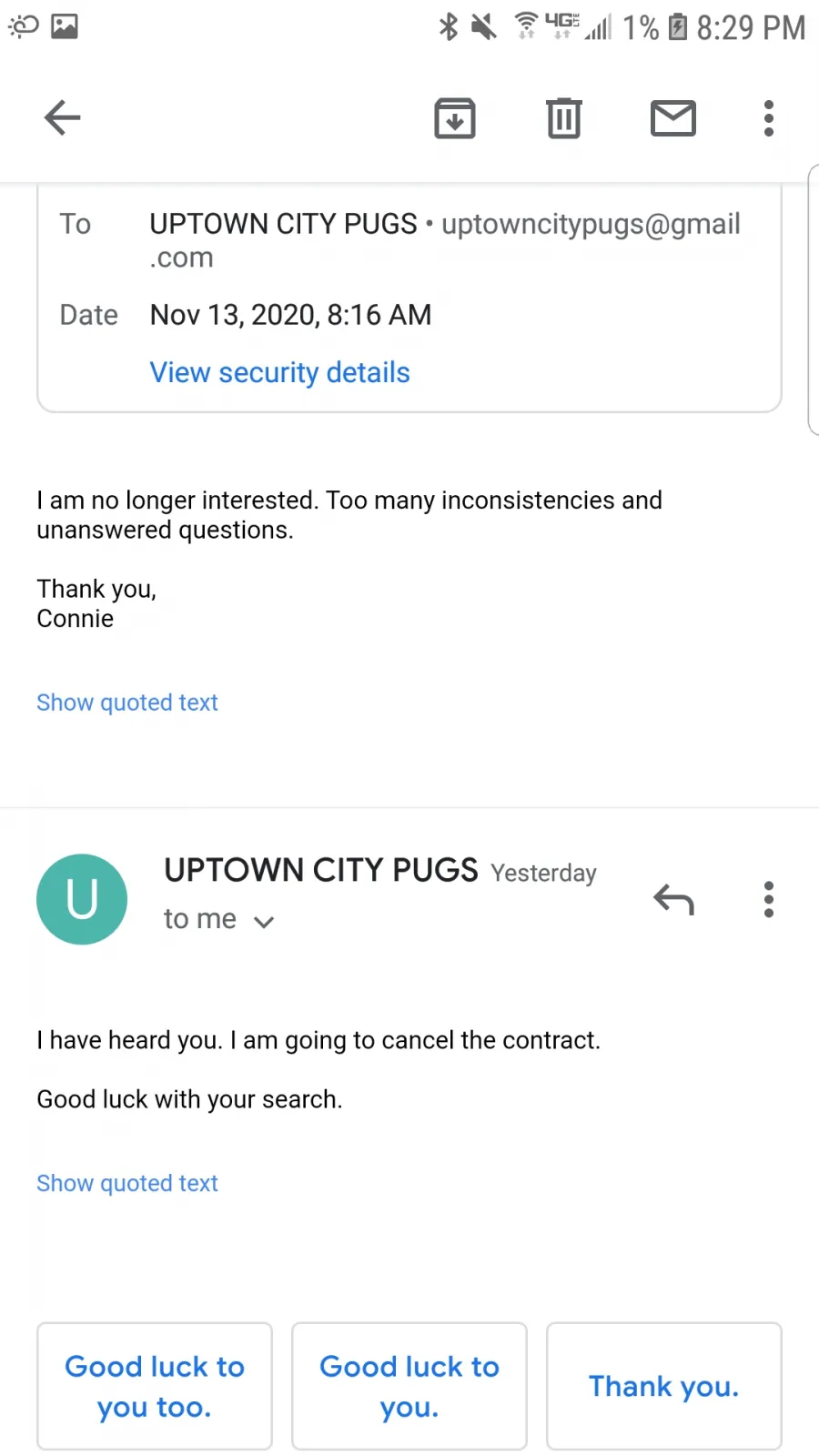Delete this email conversation

point(564,118)
